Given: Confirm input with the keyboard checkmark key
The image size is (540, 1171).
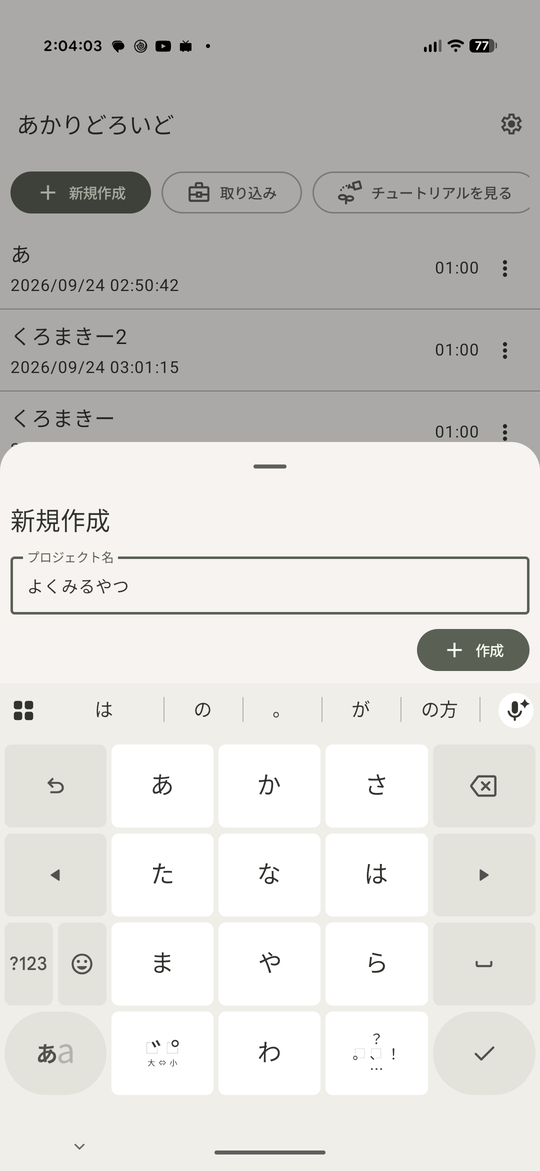Looking at the screenshot, I should pyautogui.click(x=484, y=1053).
